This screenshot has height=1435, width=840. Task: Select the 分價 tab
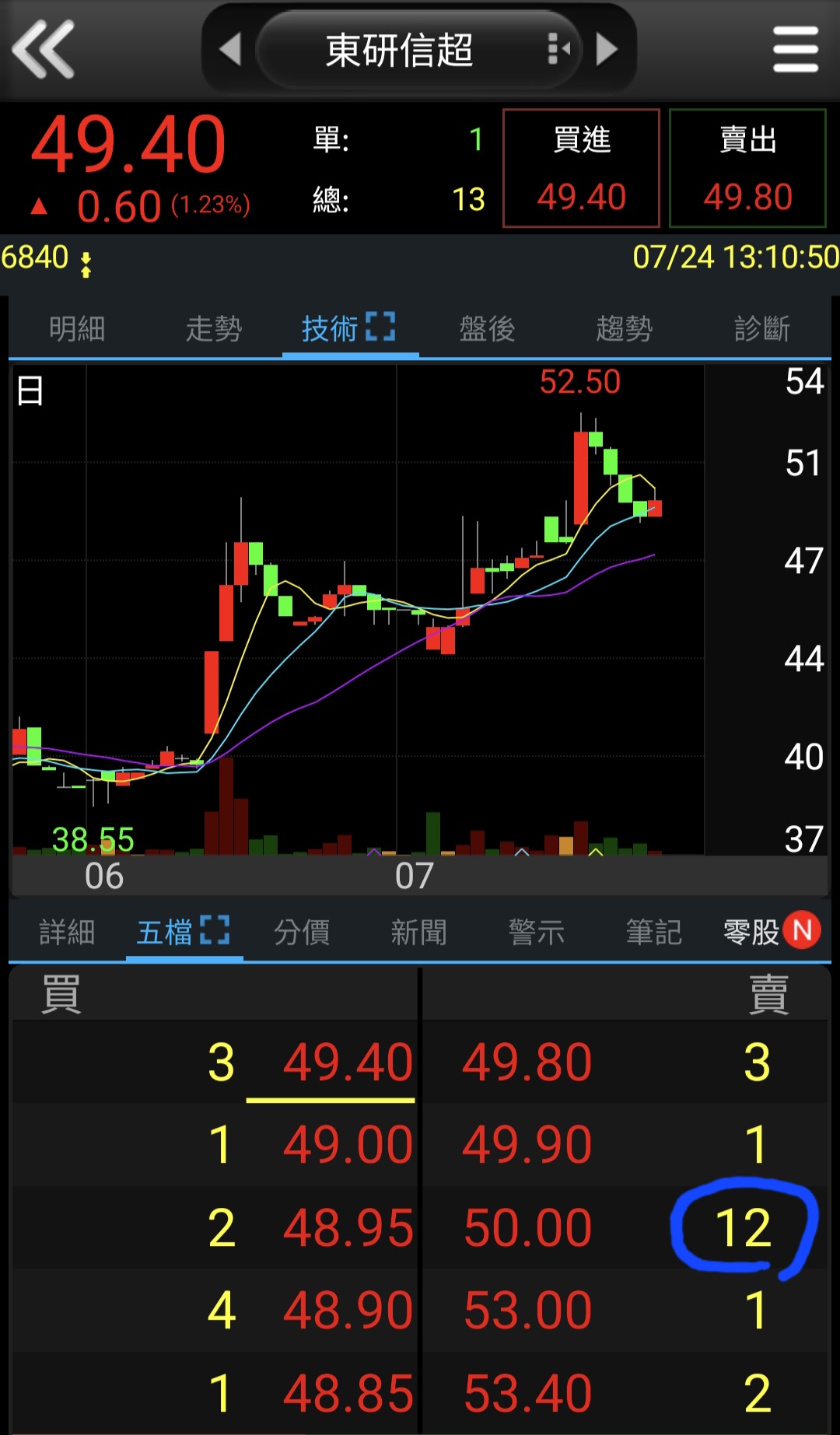pos(302,932)
